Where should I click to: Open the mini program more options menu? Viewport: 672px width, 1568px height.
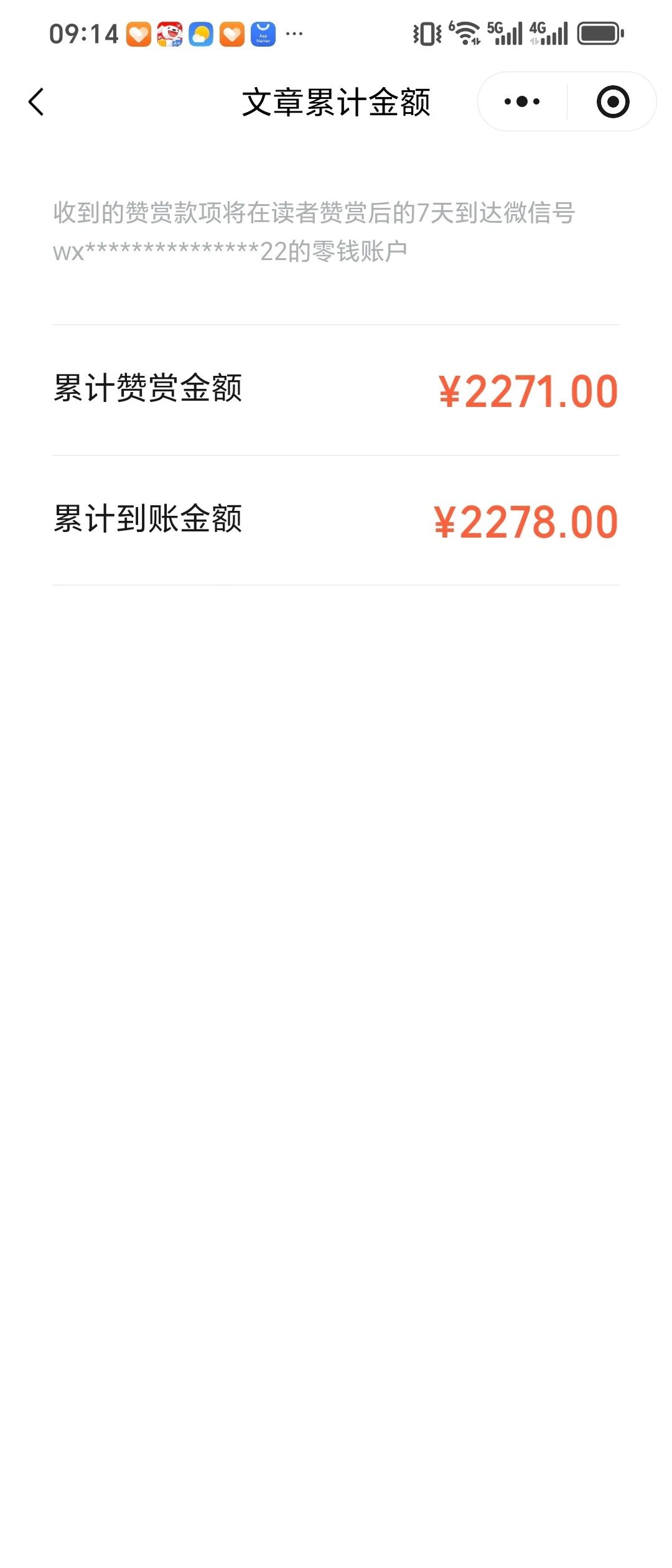522,101
